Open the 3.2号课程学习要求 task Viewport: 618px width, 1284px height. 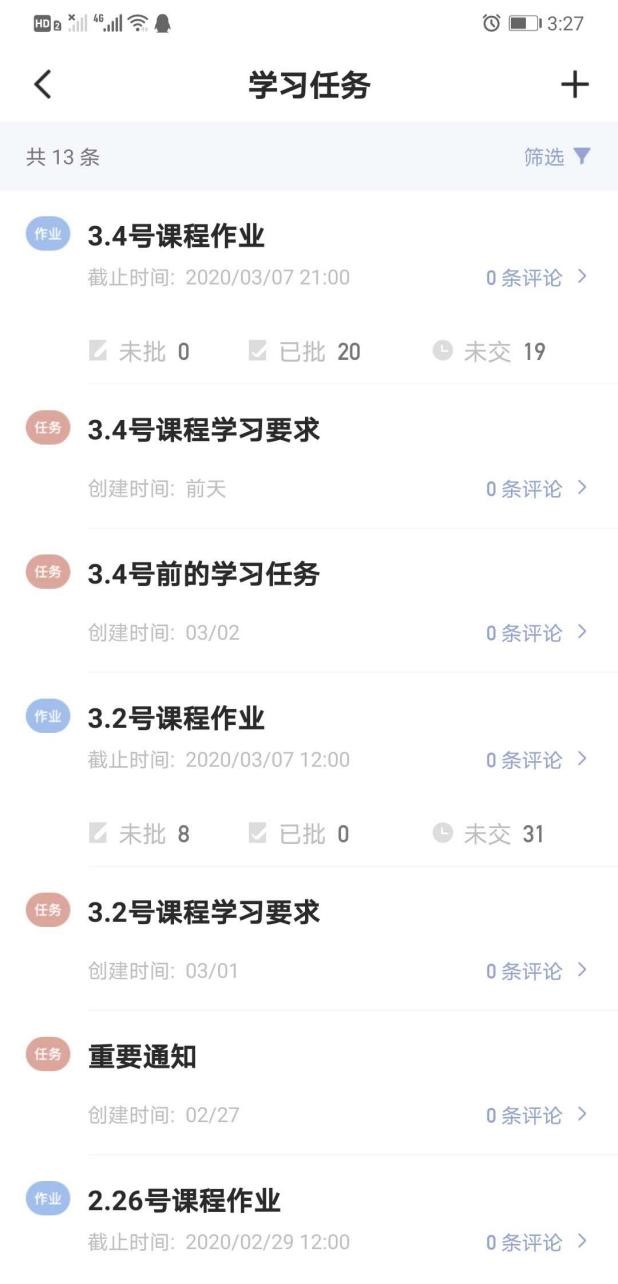pyautogui.click(x=204, y=912)
